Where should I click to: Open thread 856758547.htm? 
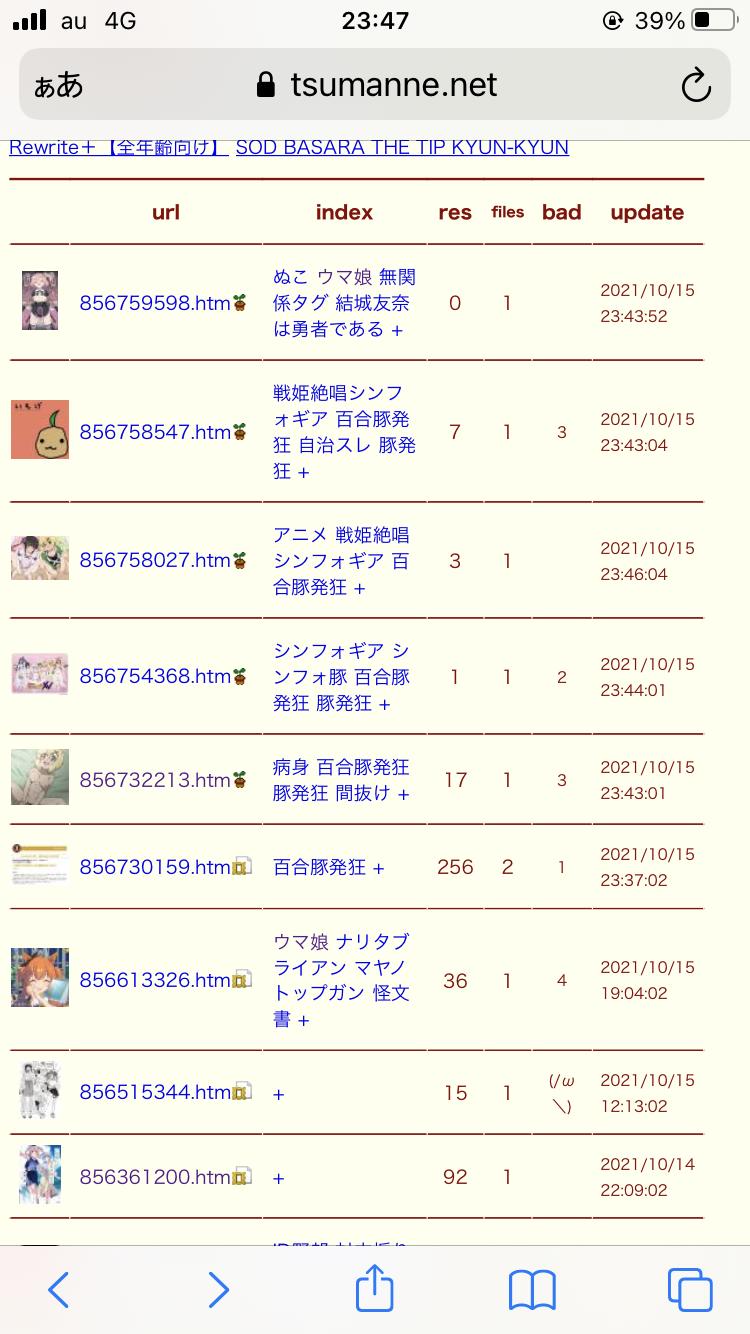[x=155, y=432]
